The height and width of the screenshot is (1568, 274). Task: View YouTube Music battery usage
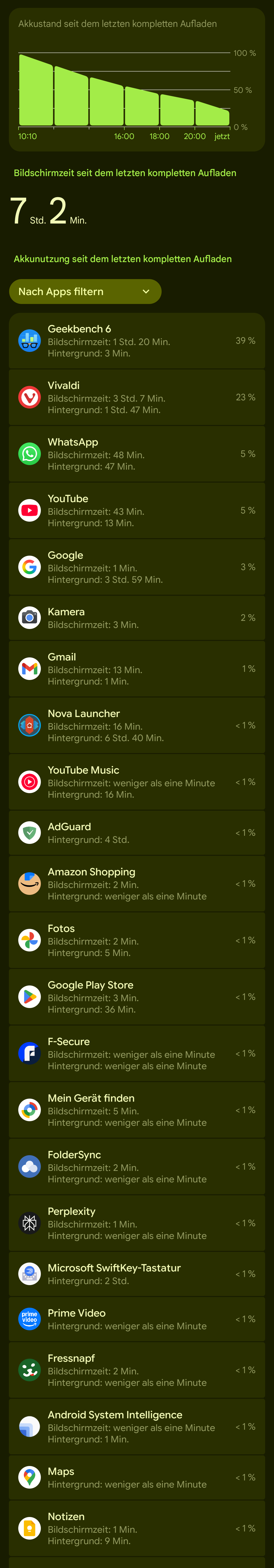[x=137, y=782]
